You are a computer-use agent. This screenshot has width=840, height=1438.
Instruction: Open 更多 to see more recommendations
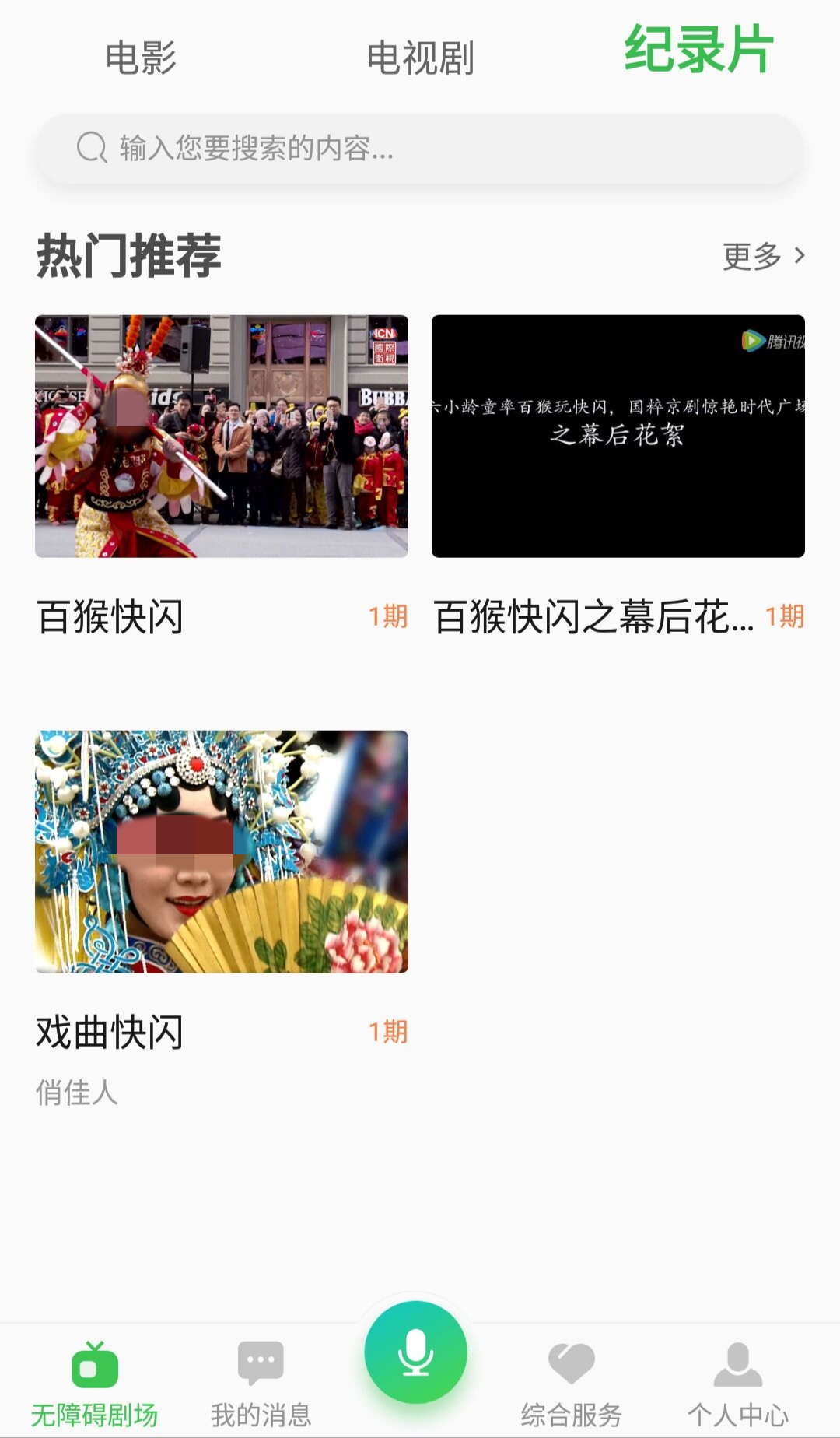(x=751, y=257)
